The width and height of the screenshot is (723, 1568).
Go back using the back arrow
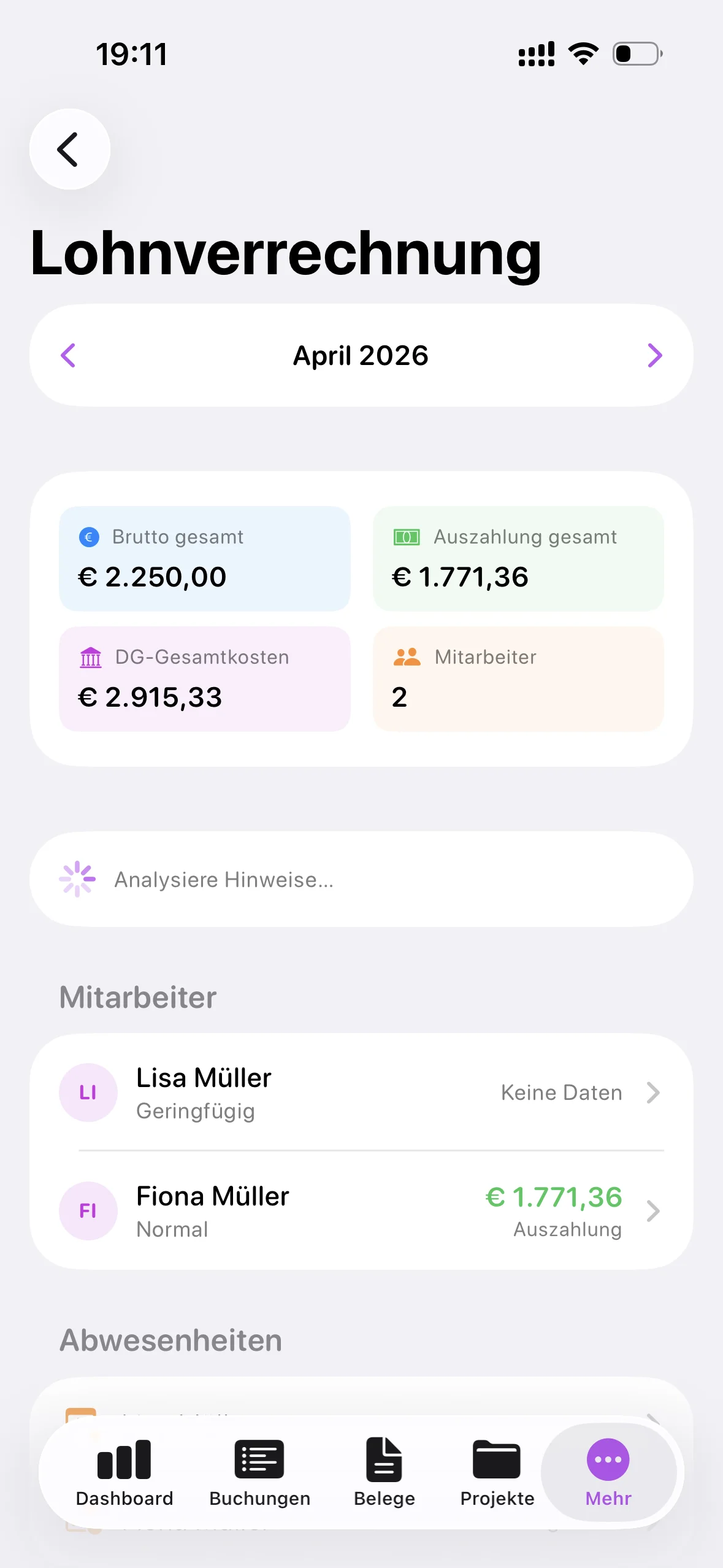69,149
